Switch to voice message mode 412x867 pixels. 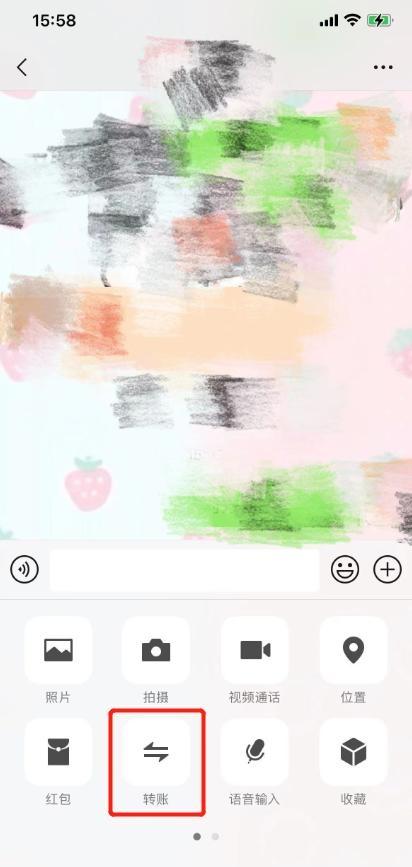[24, 569]
